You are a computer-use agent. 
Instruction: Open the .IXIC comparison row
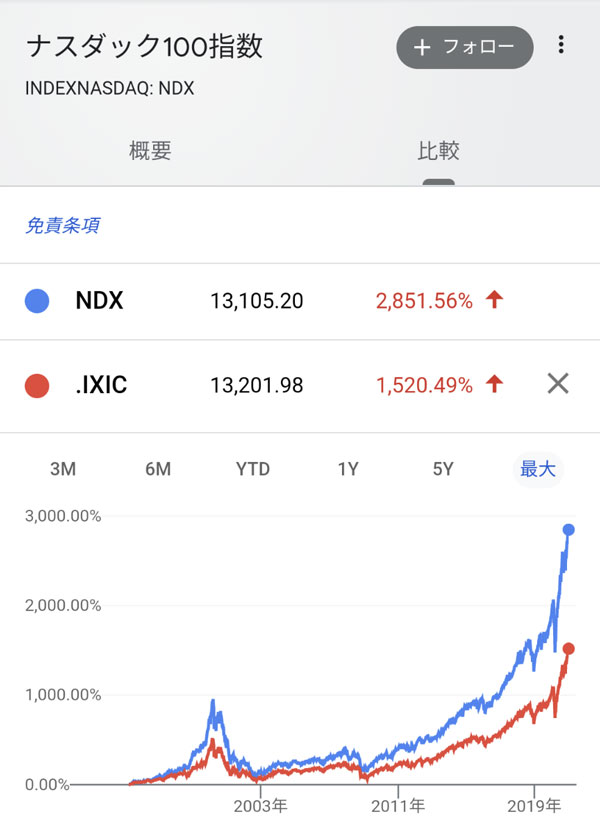point(101,384)
